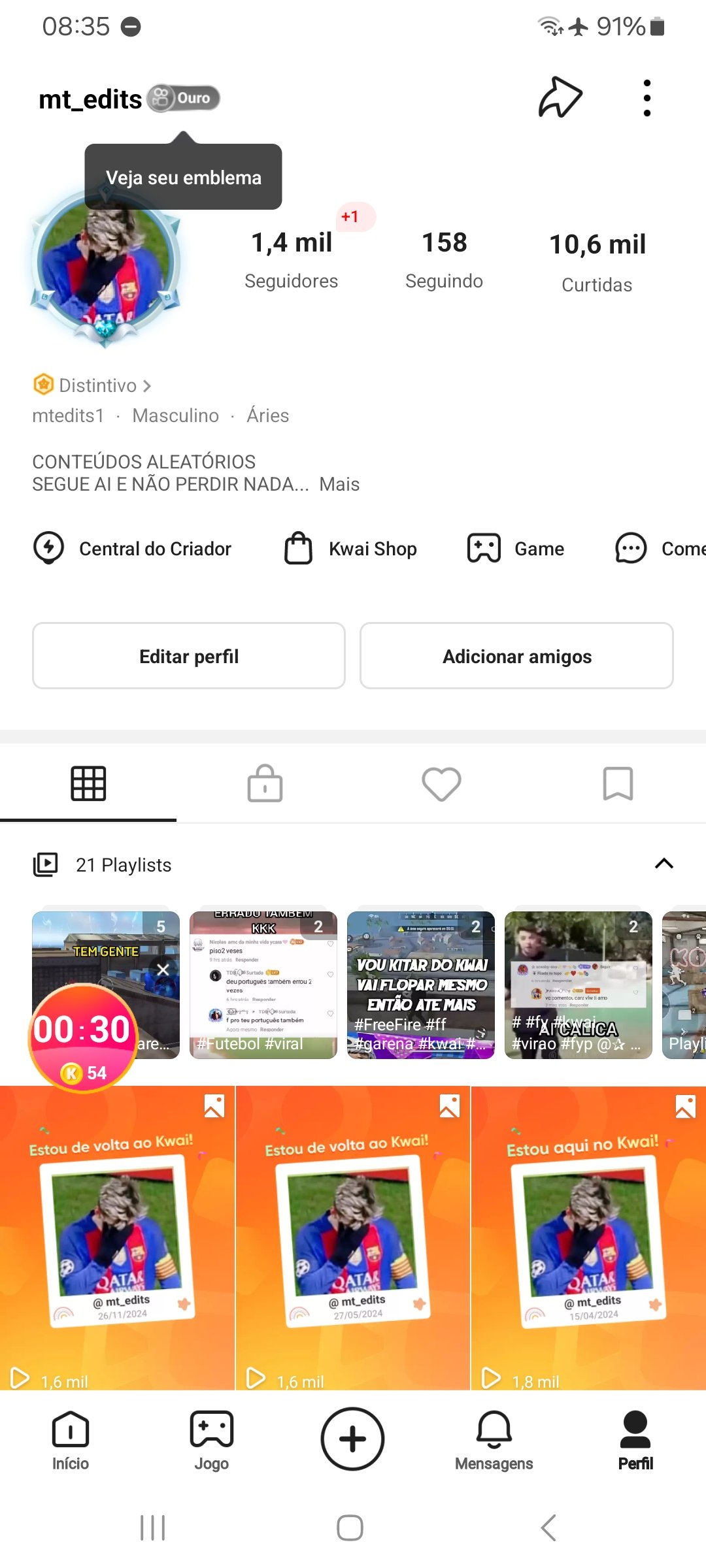Go to the Início tab
The height and width of the screenshot is (1568, 706).
[71, 1440]
